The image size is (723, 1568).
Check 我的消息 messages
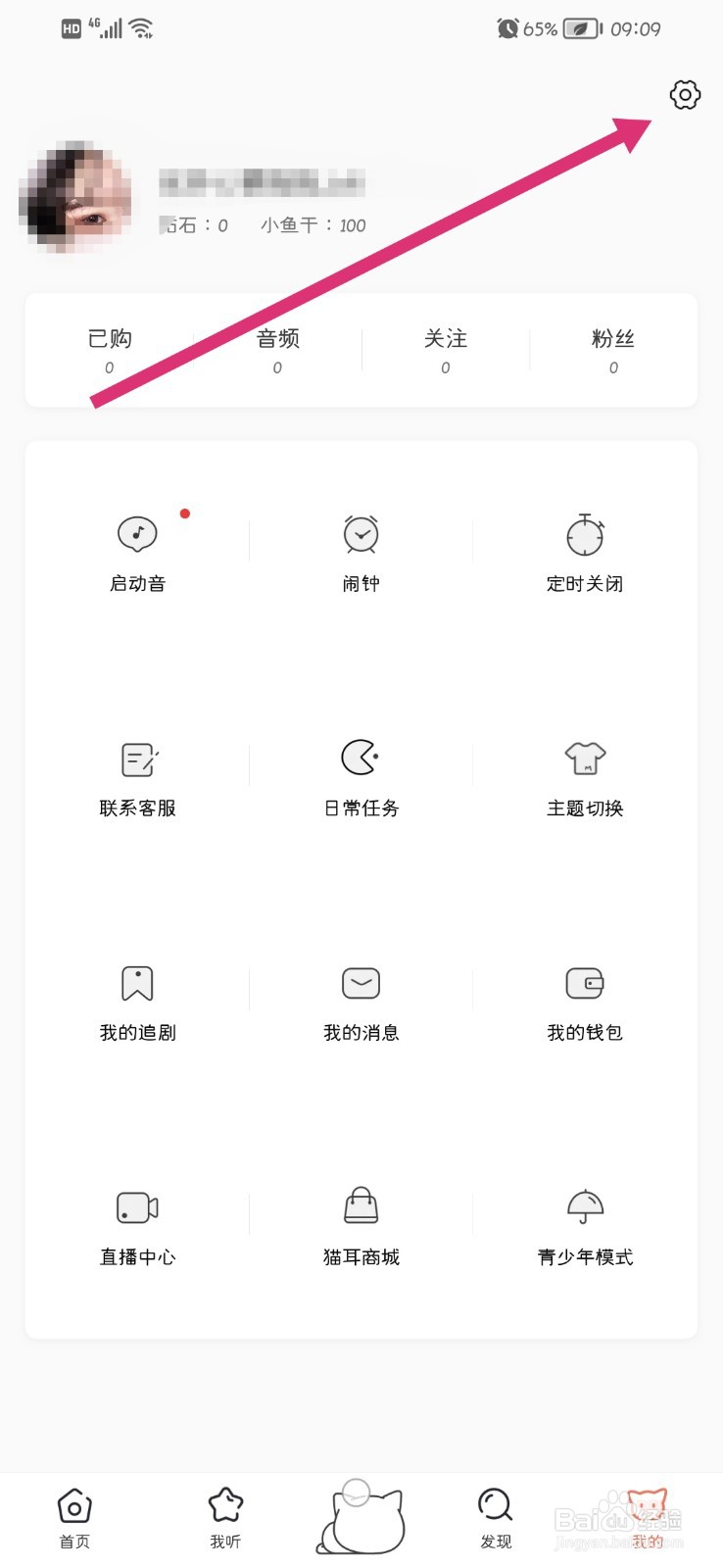click(x=361, y=1002)
